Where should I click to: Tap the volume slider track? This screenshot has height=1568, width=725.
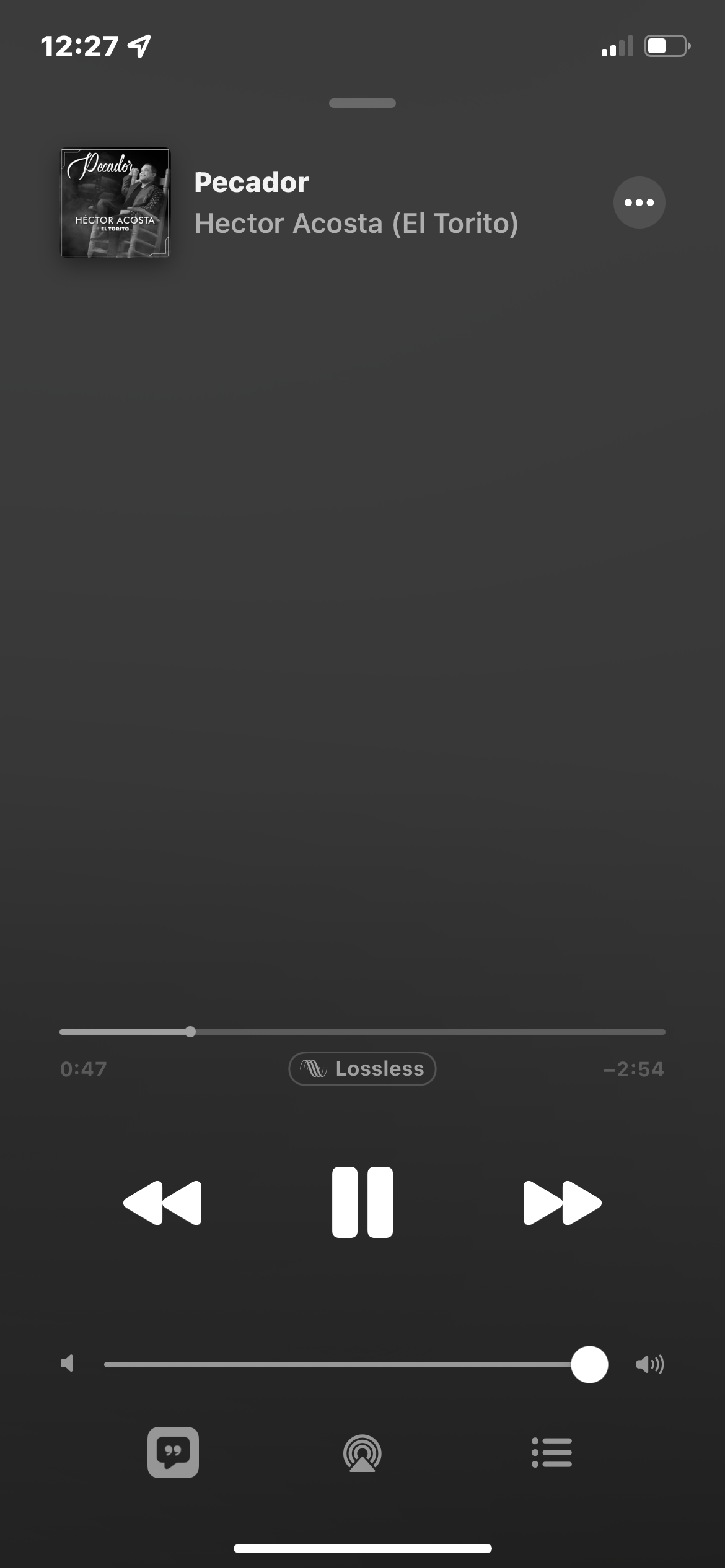(x=338, y=1364)
